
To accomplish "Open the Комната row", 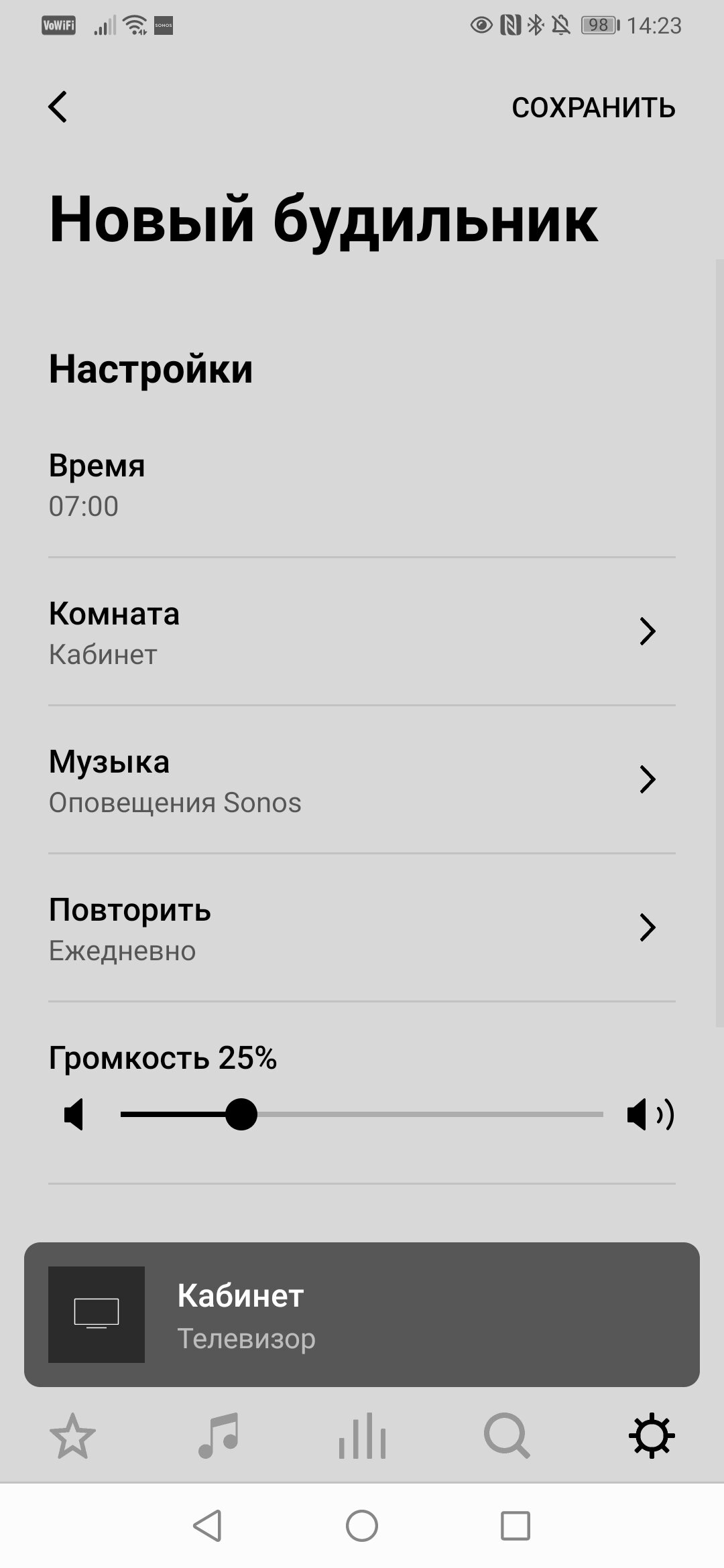I will pos(362,632).
